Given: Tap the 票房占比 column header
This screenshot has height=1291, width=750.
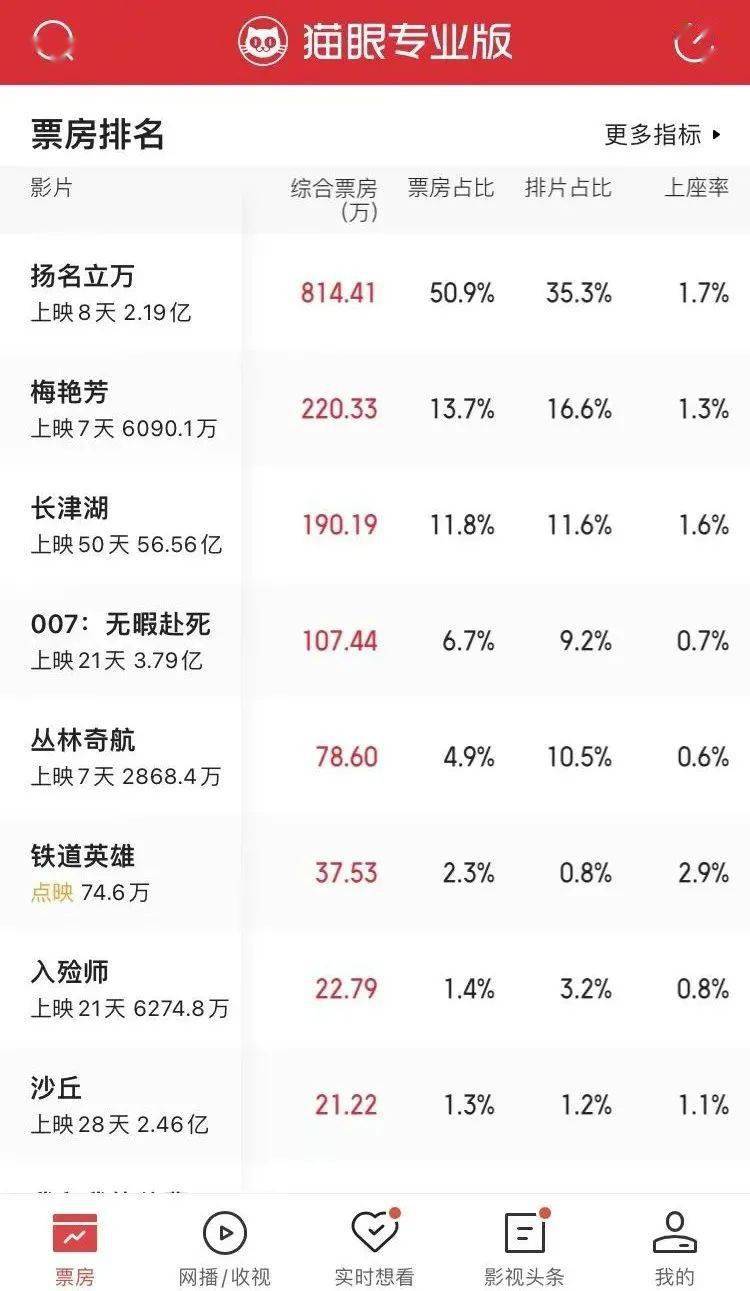Looking at the screenshot, I should [449, 188].
